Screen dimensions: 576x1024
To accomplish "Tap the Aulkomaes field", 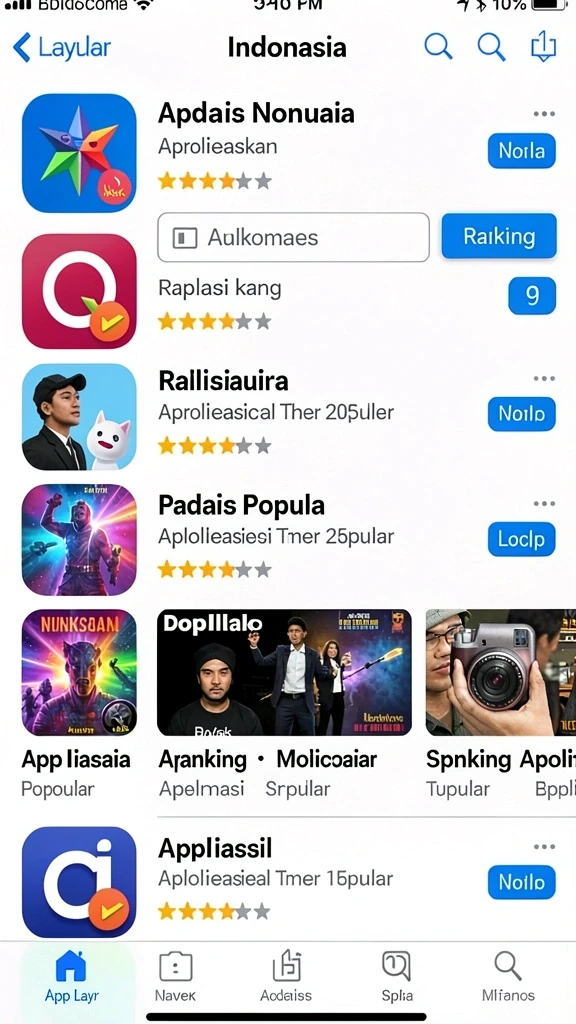I will pos(293,237).
